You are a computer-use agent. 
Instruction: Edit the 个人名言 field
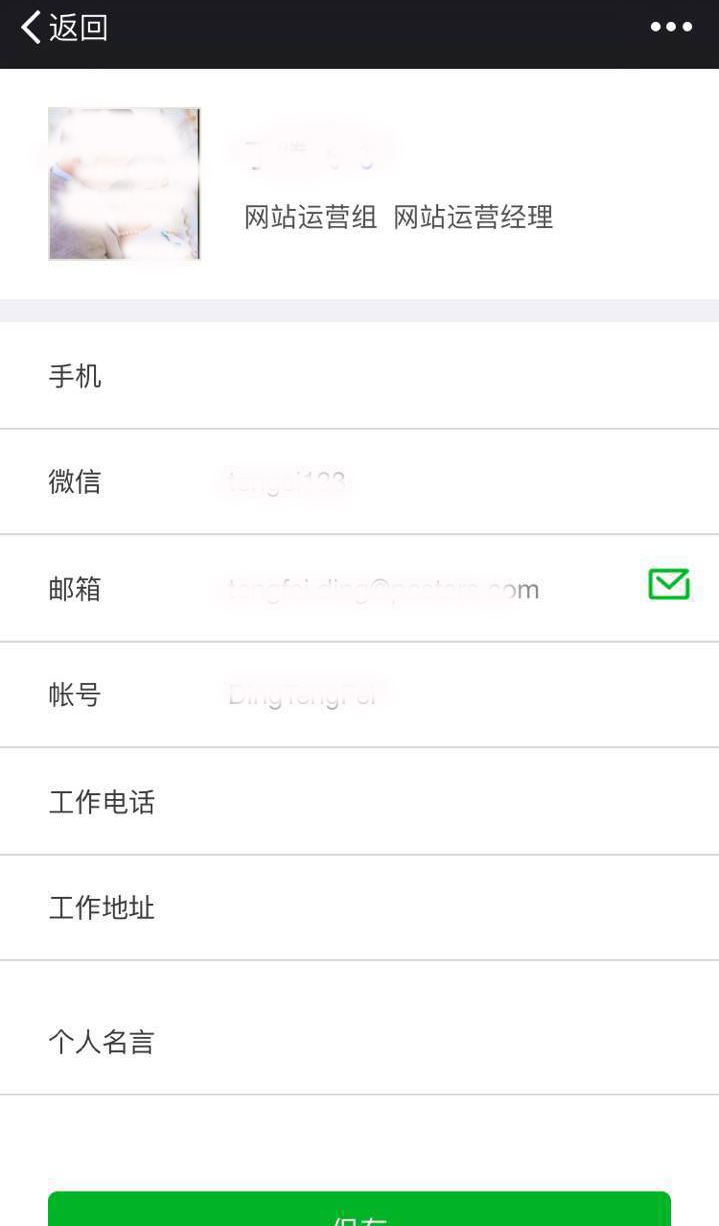tap(359, 1028)
